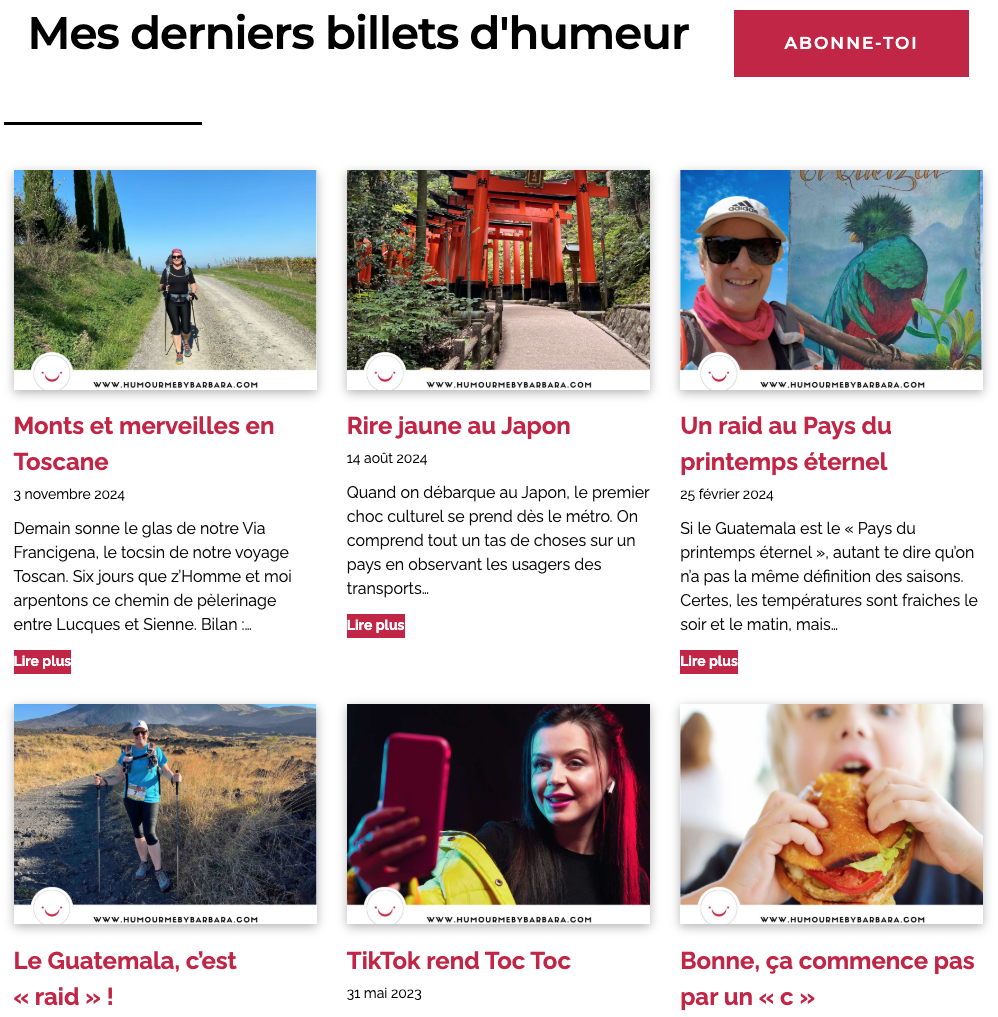The height and width of the screenshot is (1017, 998).
Task: Tap "Lire plus" under the Japon article
Action: pyautogui.click(x=376, y=626)
